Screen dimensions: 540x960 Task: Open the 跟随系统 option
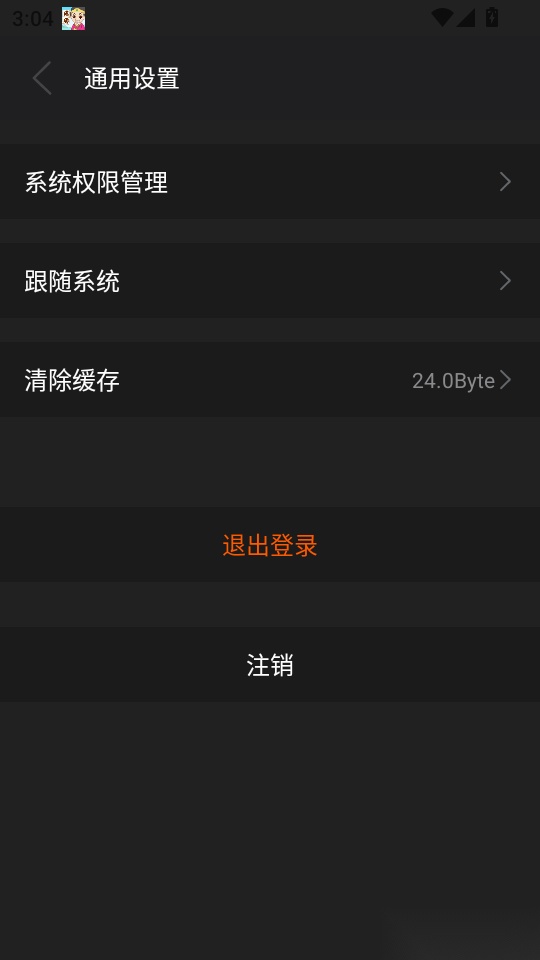270,281
